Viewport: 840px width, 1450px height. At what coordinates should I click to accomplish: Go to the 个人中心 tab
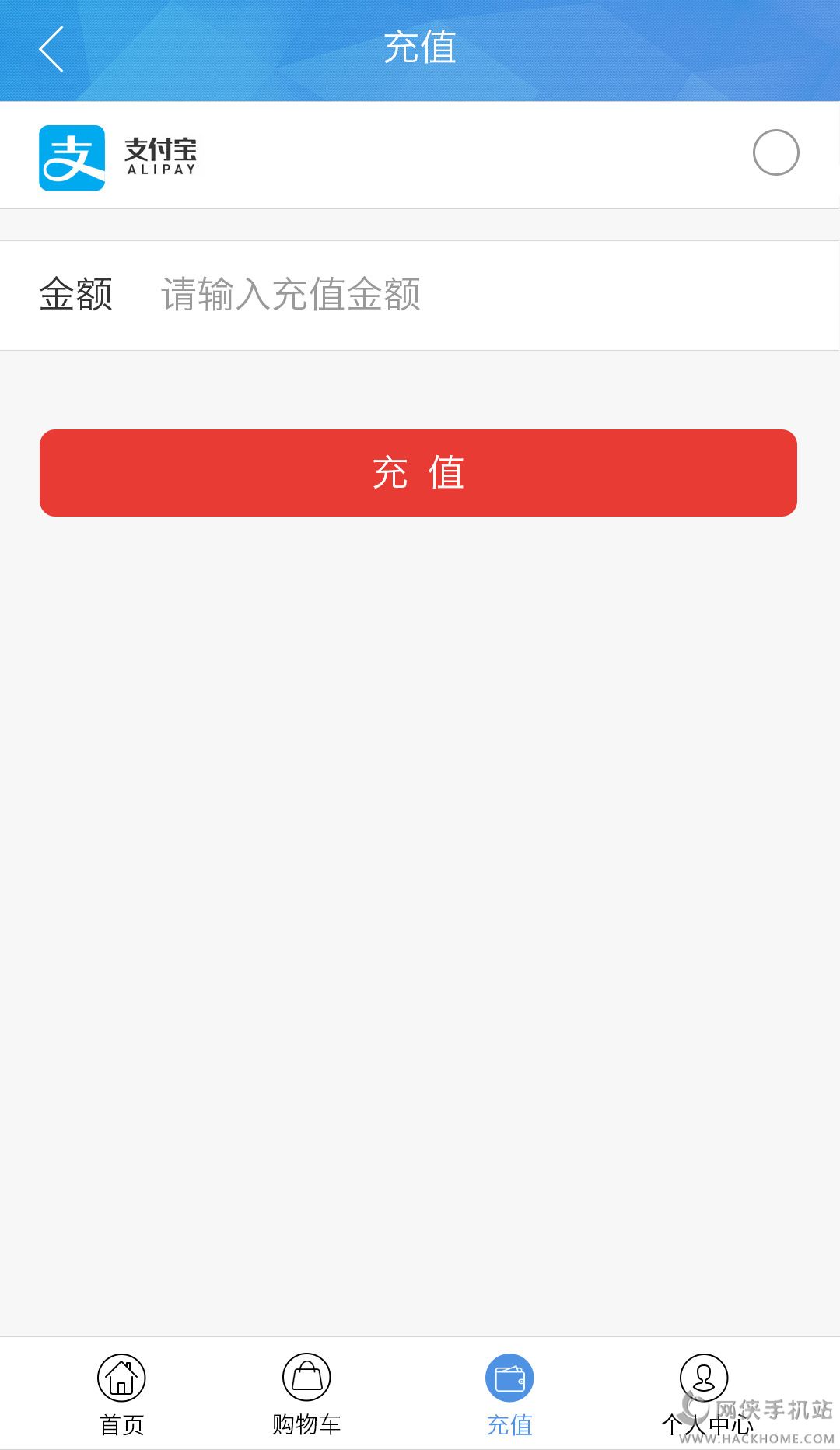(x=704, y=1394)
